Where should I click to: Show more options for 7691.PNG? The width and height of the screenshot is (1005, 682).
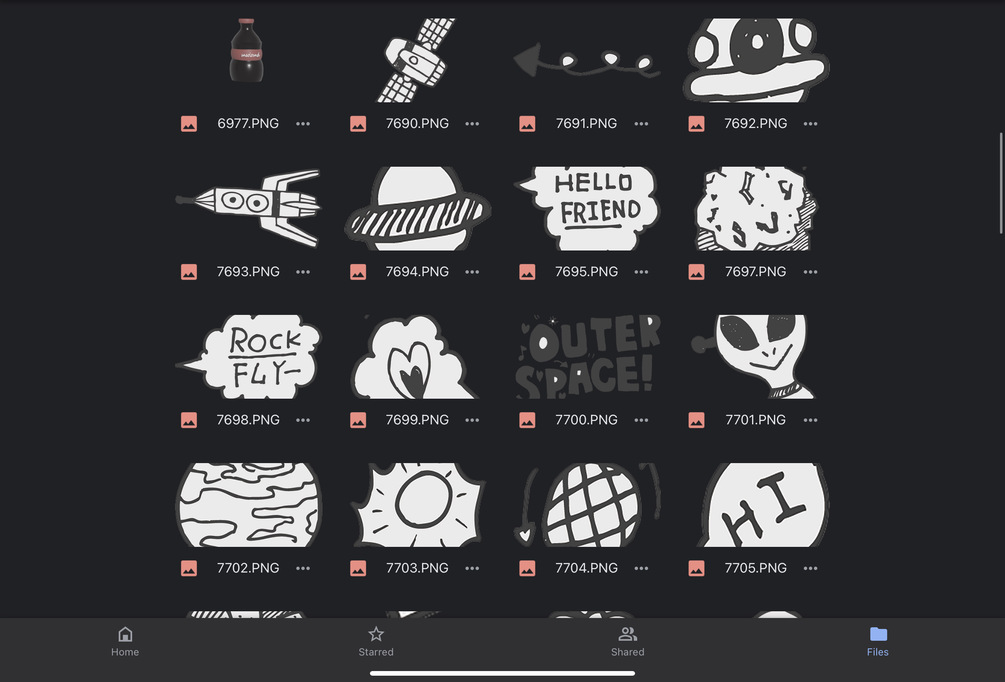641,124
